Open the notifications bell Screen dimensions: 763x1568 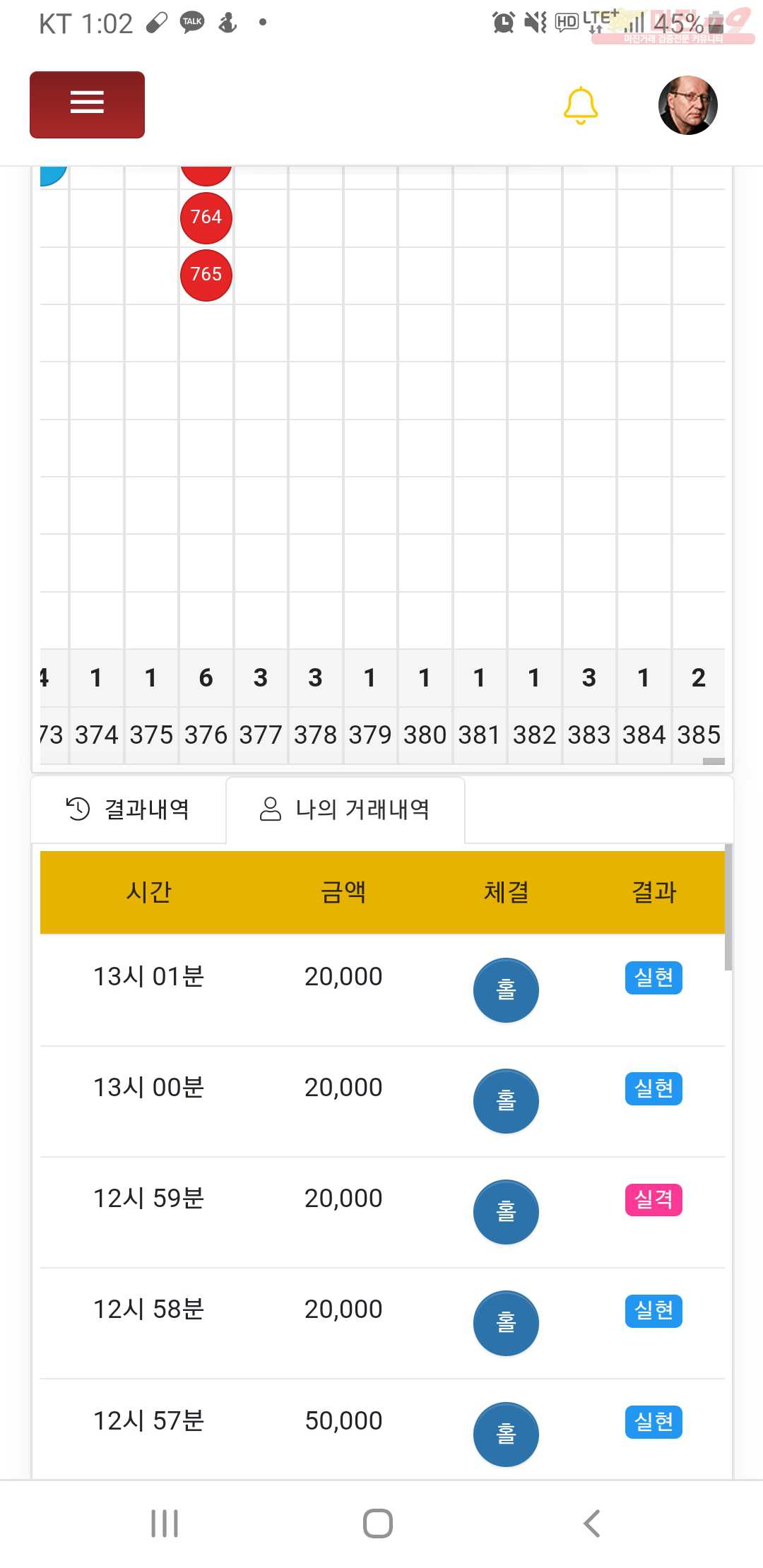click(581, 105)
